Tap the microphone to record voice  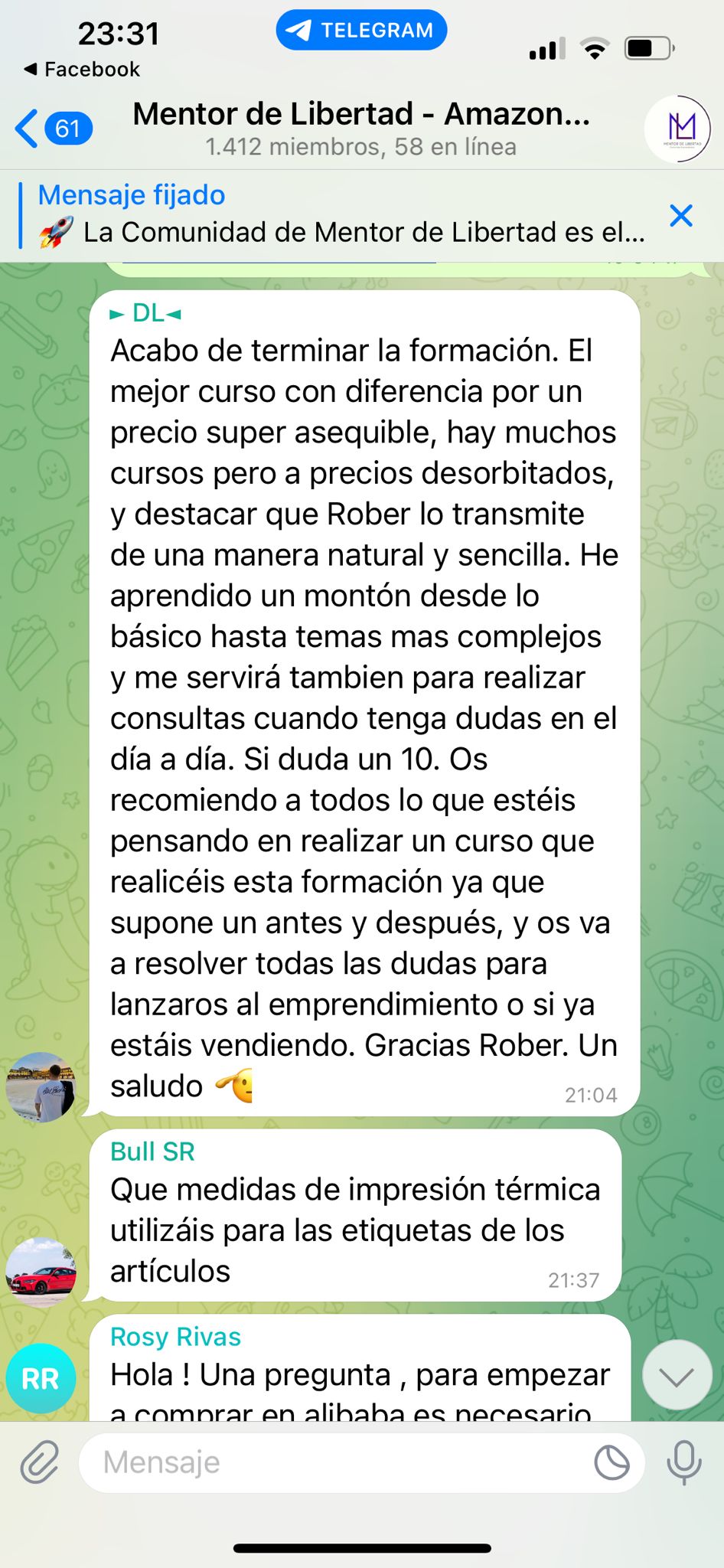pos(683,1462)
